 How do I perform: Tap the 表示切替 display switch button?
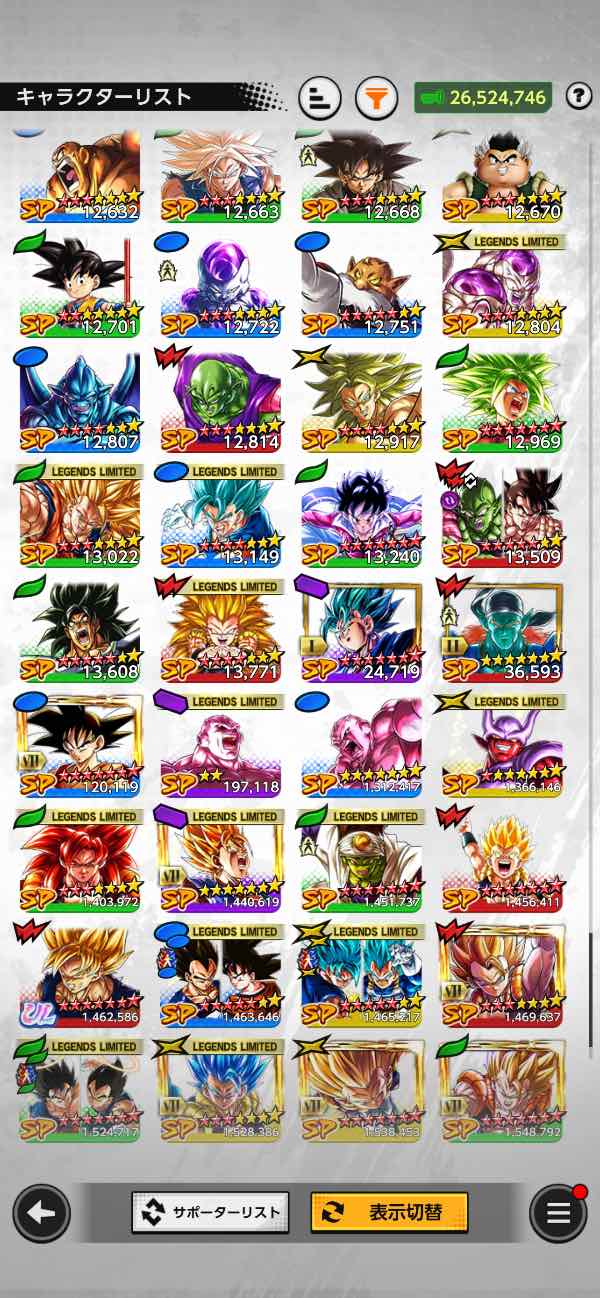(389, 1213)
